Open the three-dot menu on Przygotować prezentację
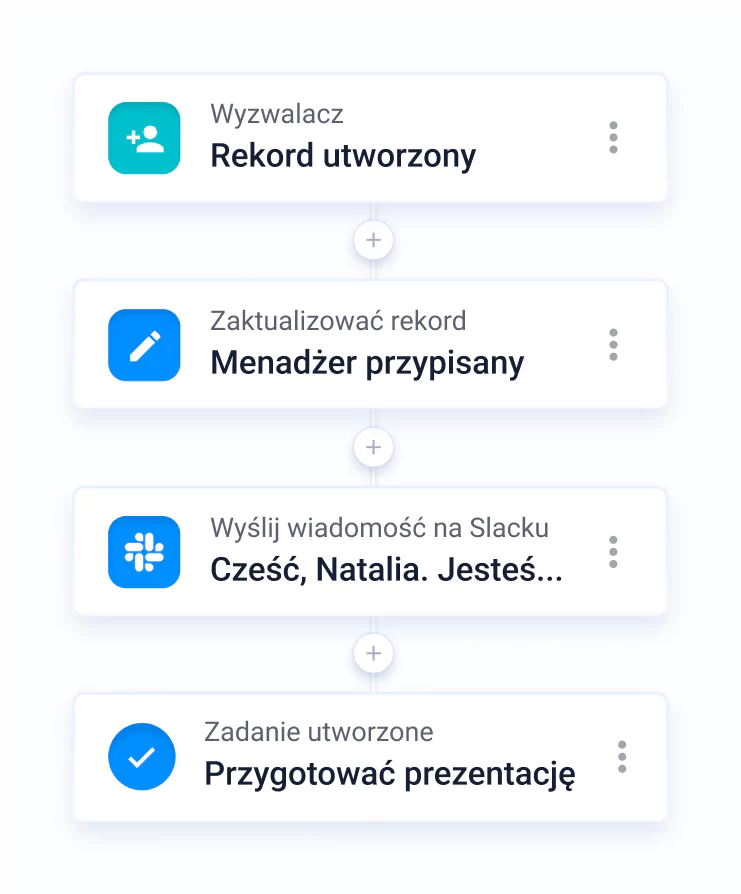 pos(621,758)
